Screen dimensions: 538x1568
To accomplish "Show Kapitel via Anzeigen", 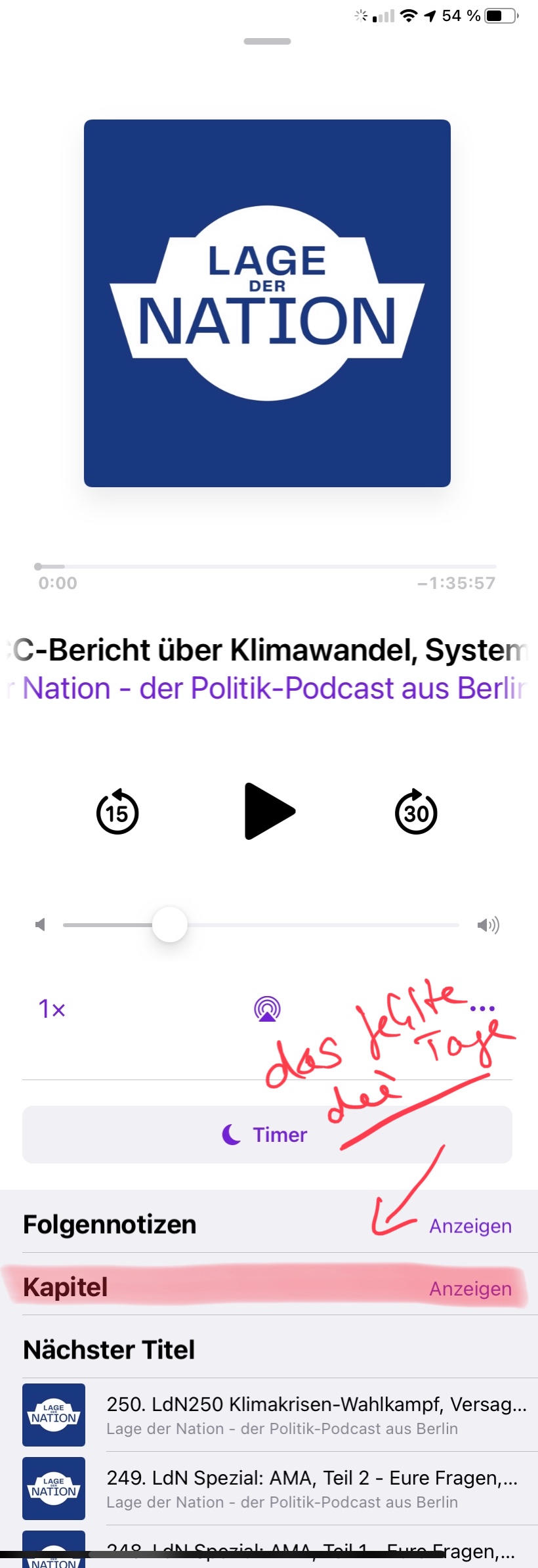I will pos(470,1288).
